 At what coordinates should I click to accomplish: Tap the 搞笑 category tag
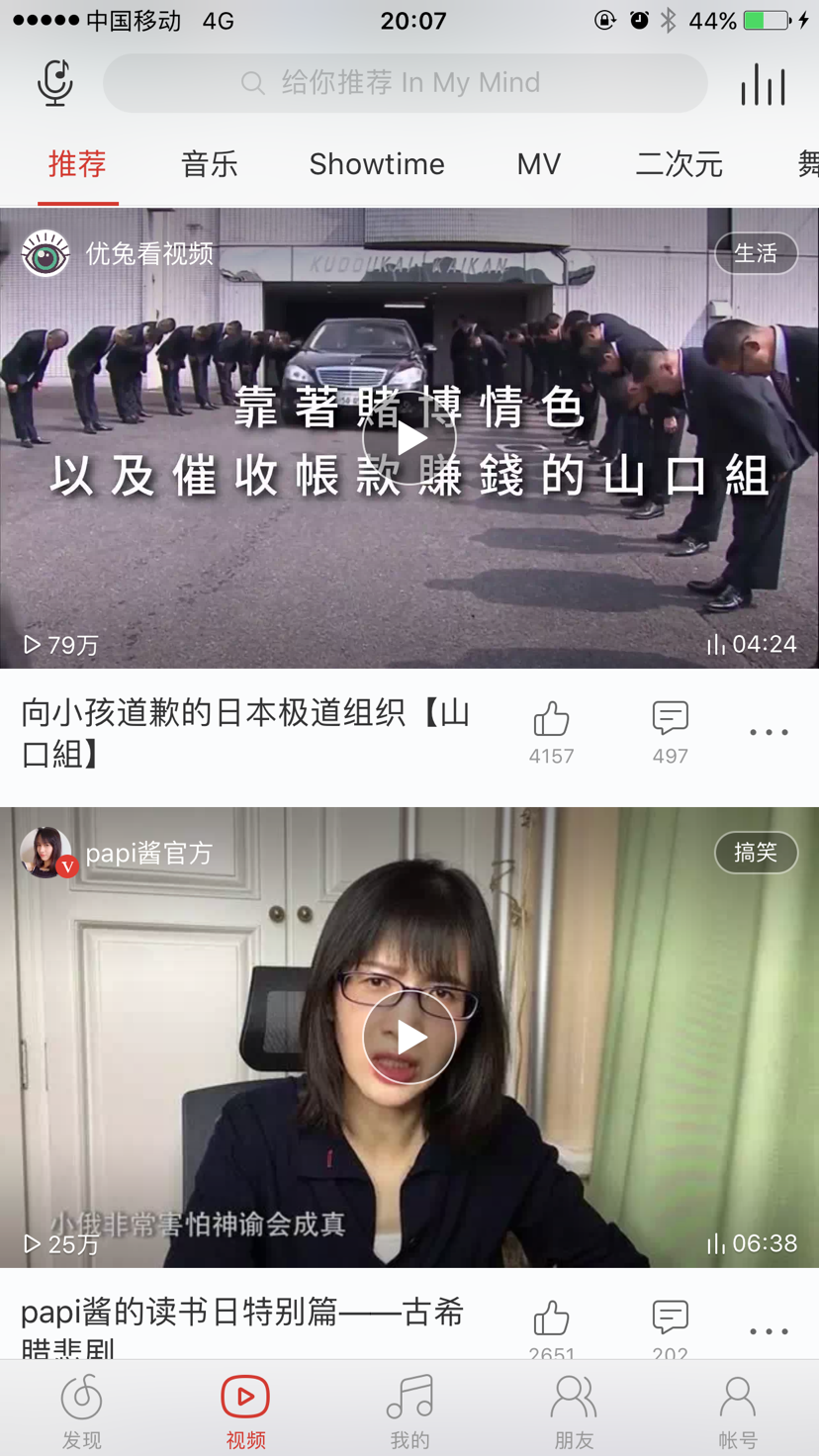click(x=756, y=853)
